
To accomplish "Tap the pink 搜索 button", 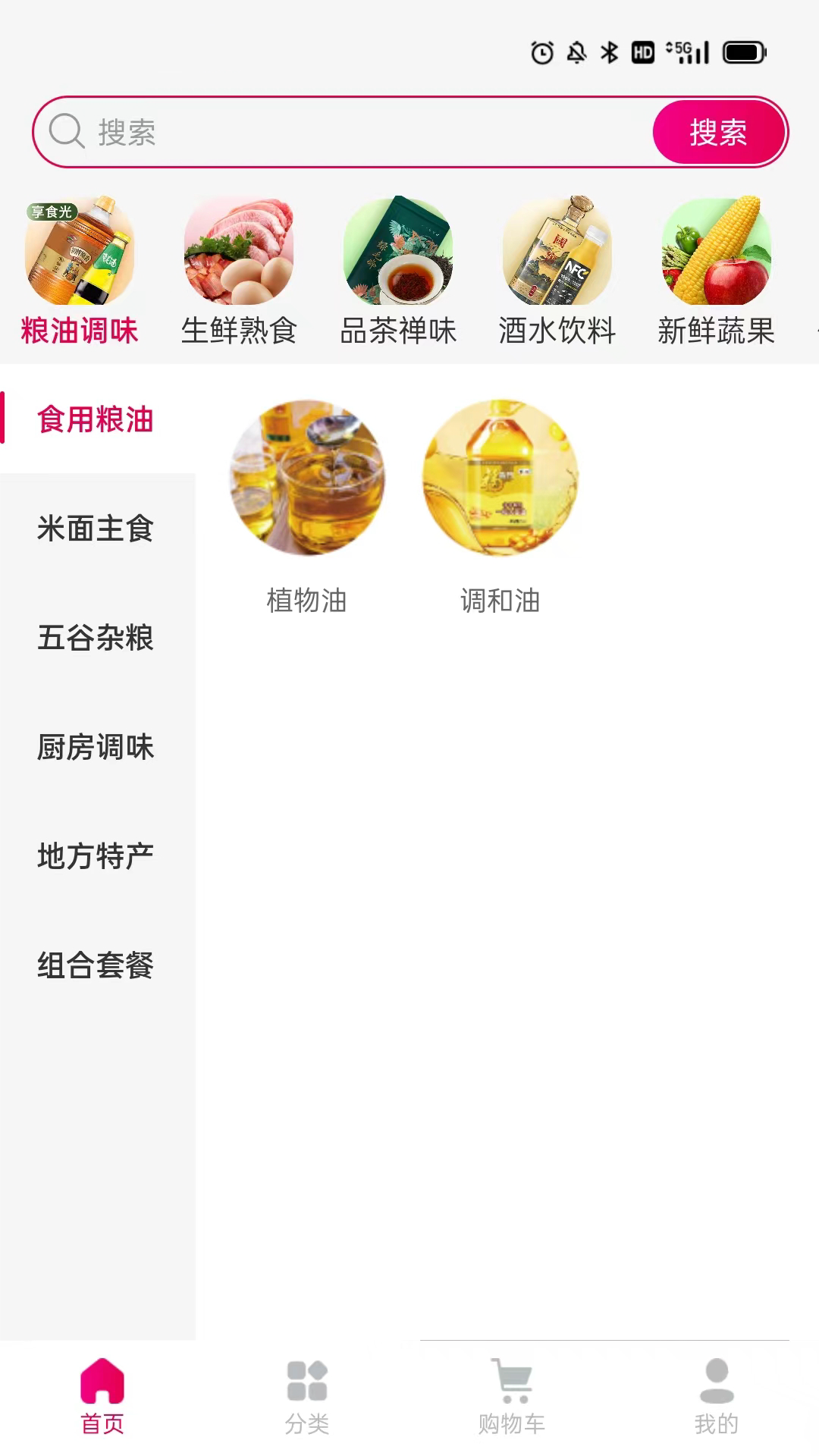I will point(717,132).
